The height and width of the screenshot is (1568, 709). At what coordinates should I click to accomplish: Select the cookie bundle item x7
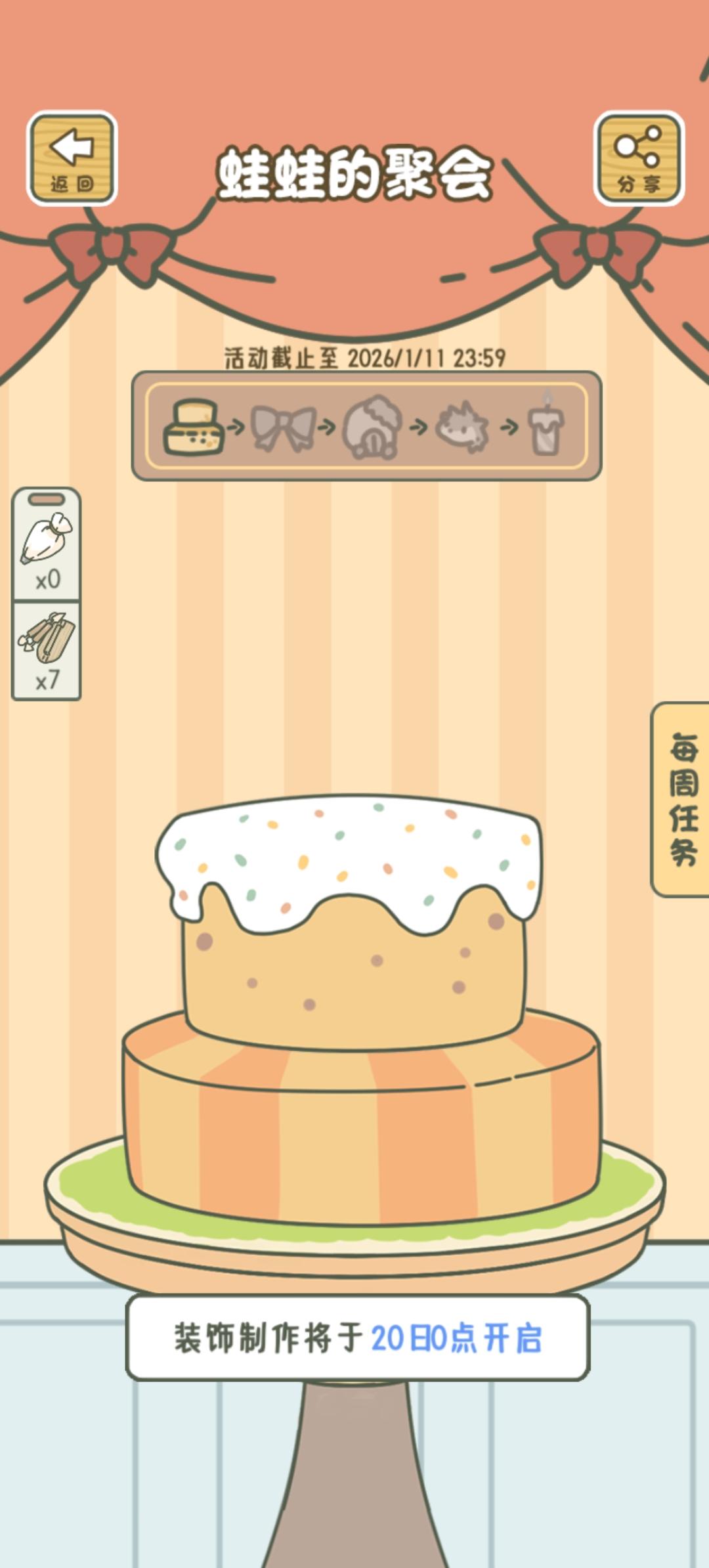pos(47,651)
